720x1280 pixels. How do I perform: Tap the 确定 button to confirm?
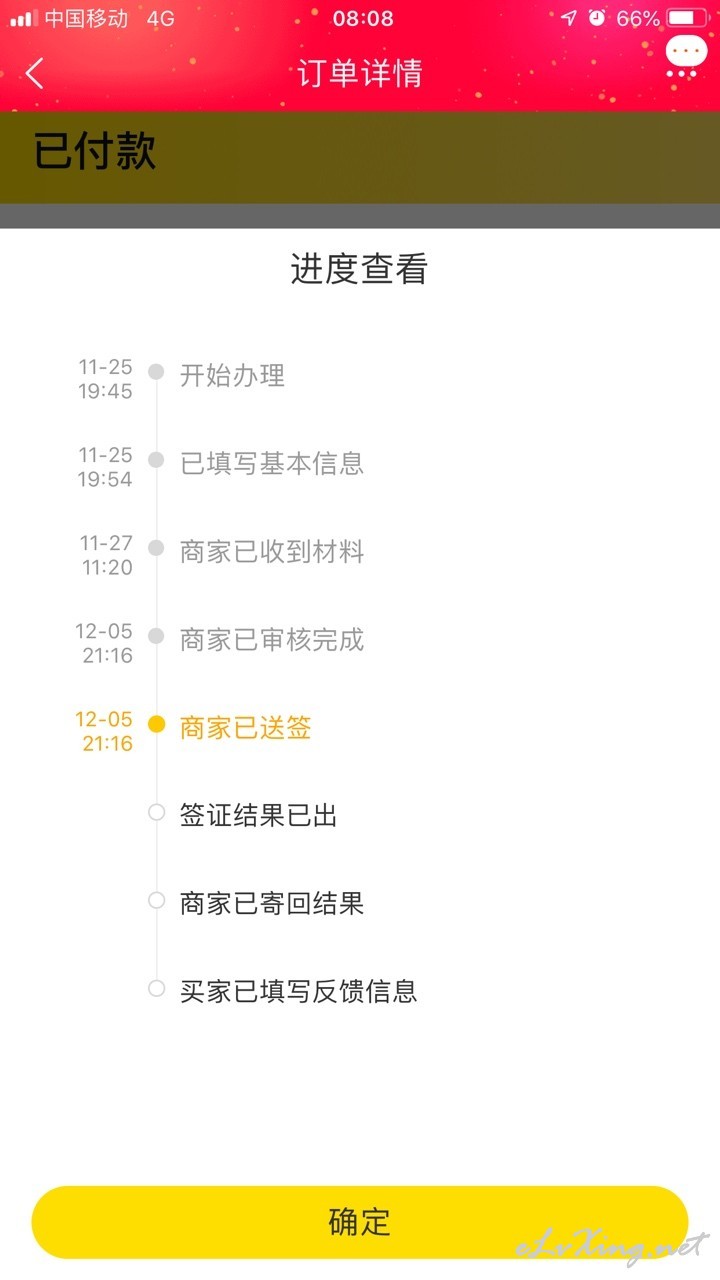tap(360, 1222)
